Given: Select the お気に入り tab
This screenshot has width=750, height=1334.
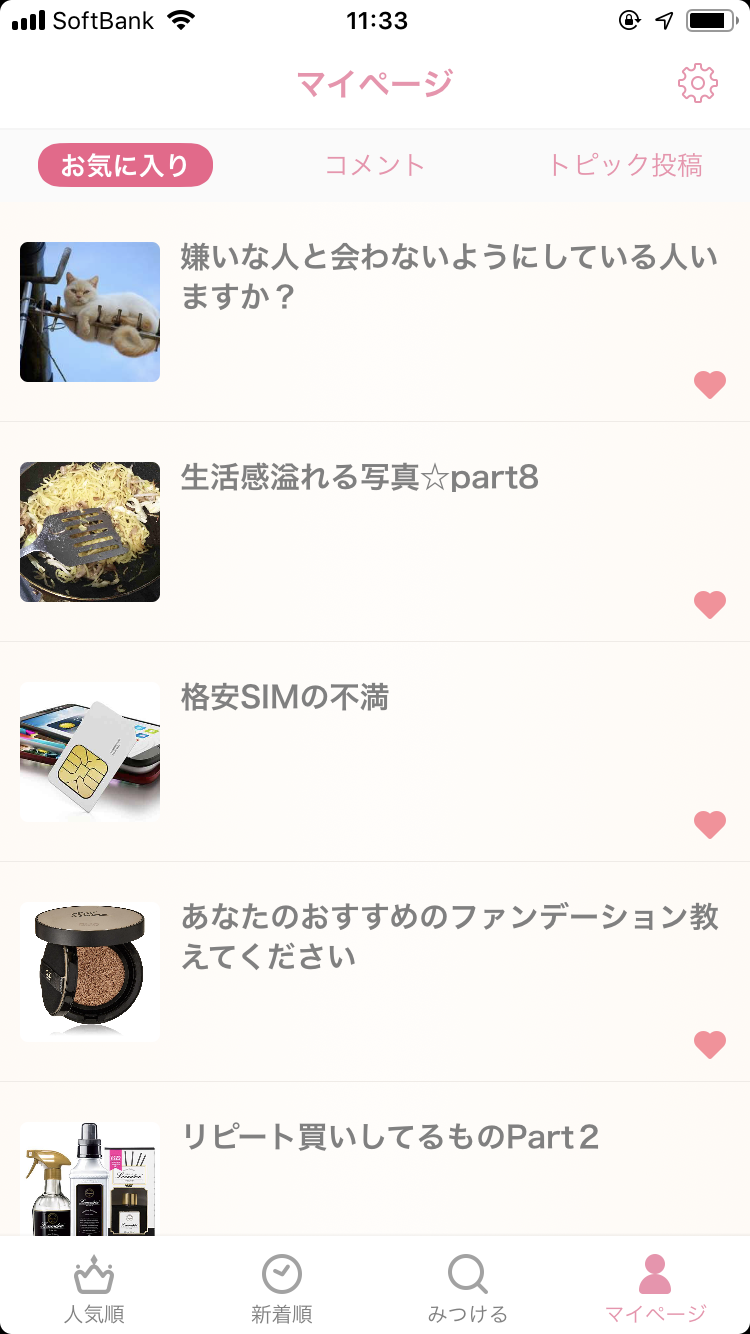Looking at the screenshot, I should pos(124,164).
